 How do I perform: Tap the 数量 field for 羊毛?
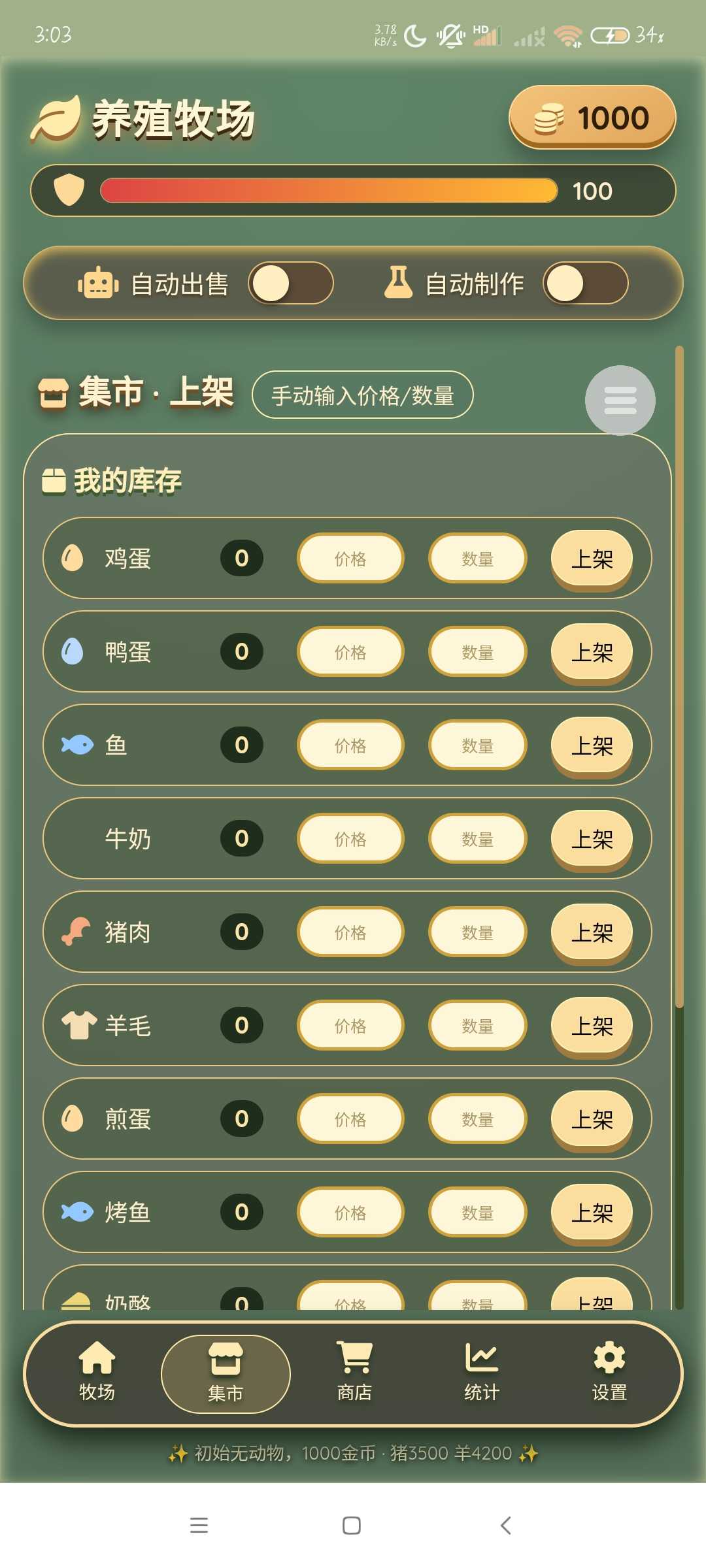(x=477, y=1026)
